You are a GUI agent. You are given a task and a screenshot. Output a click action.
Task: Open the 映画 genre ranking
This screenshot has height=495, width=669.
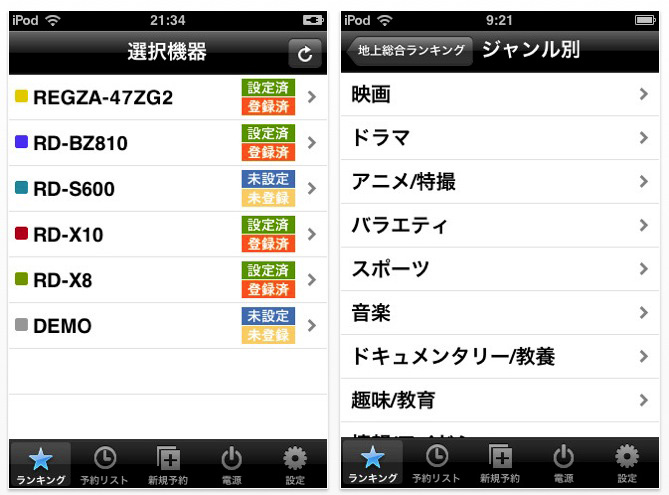click(x=501, y=95)
